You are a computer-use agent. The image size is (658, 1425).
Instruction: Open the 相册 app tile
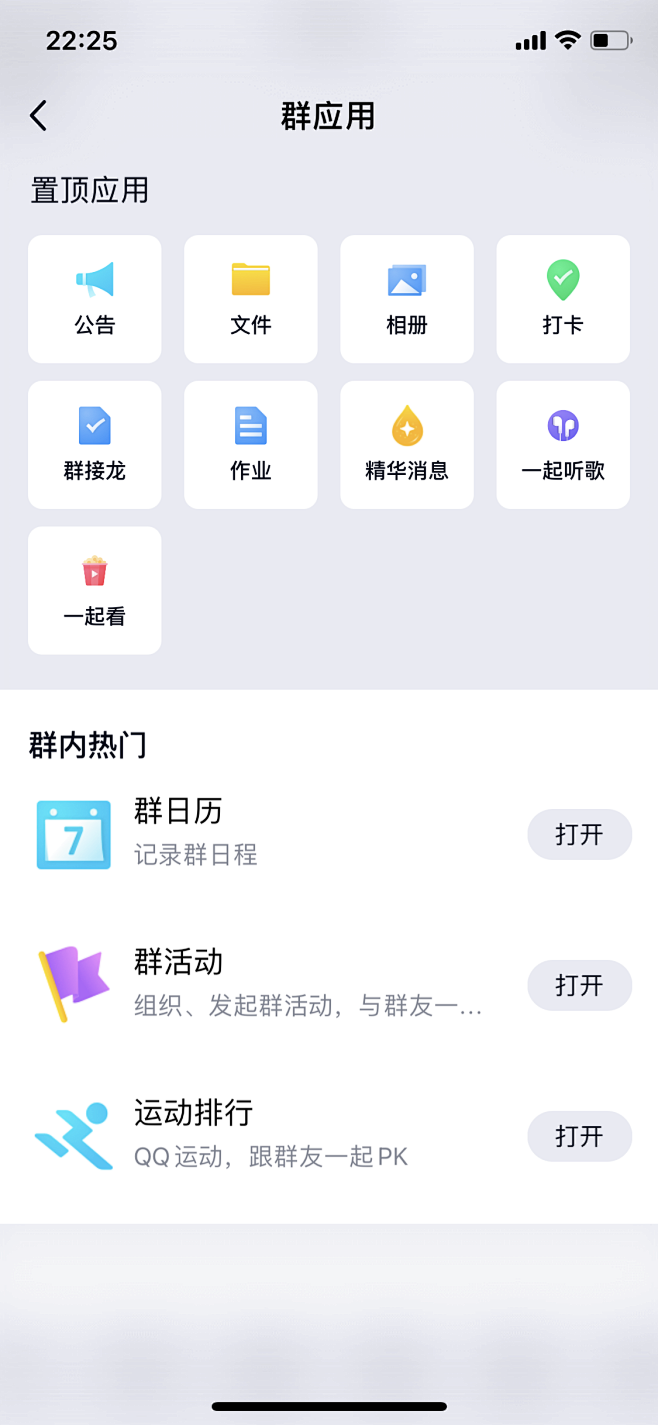coord(407,299)
